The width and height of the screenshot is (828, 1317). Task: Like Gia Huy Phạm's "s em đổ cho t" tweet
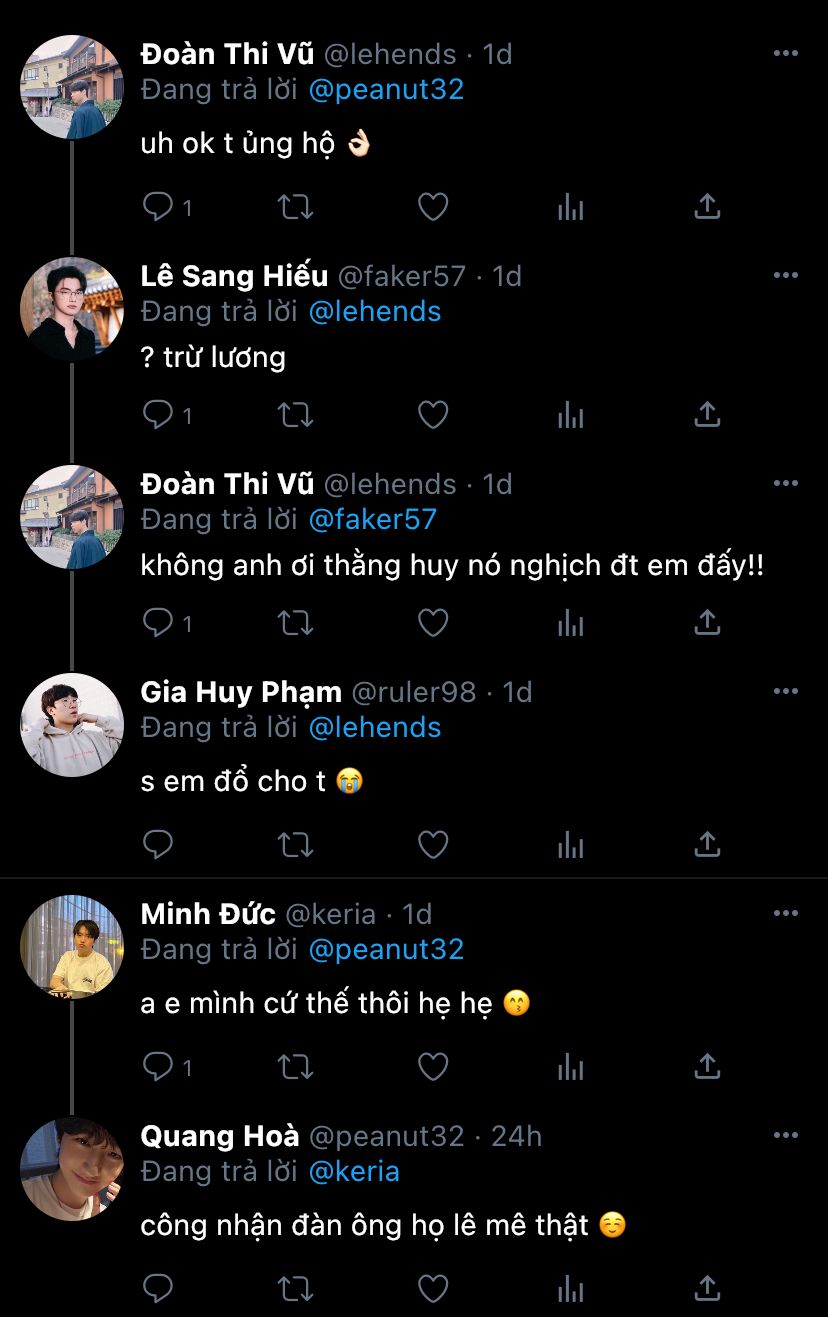432,846
